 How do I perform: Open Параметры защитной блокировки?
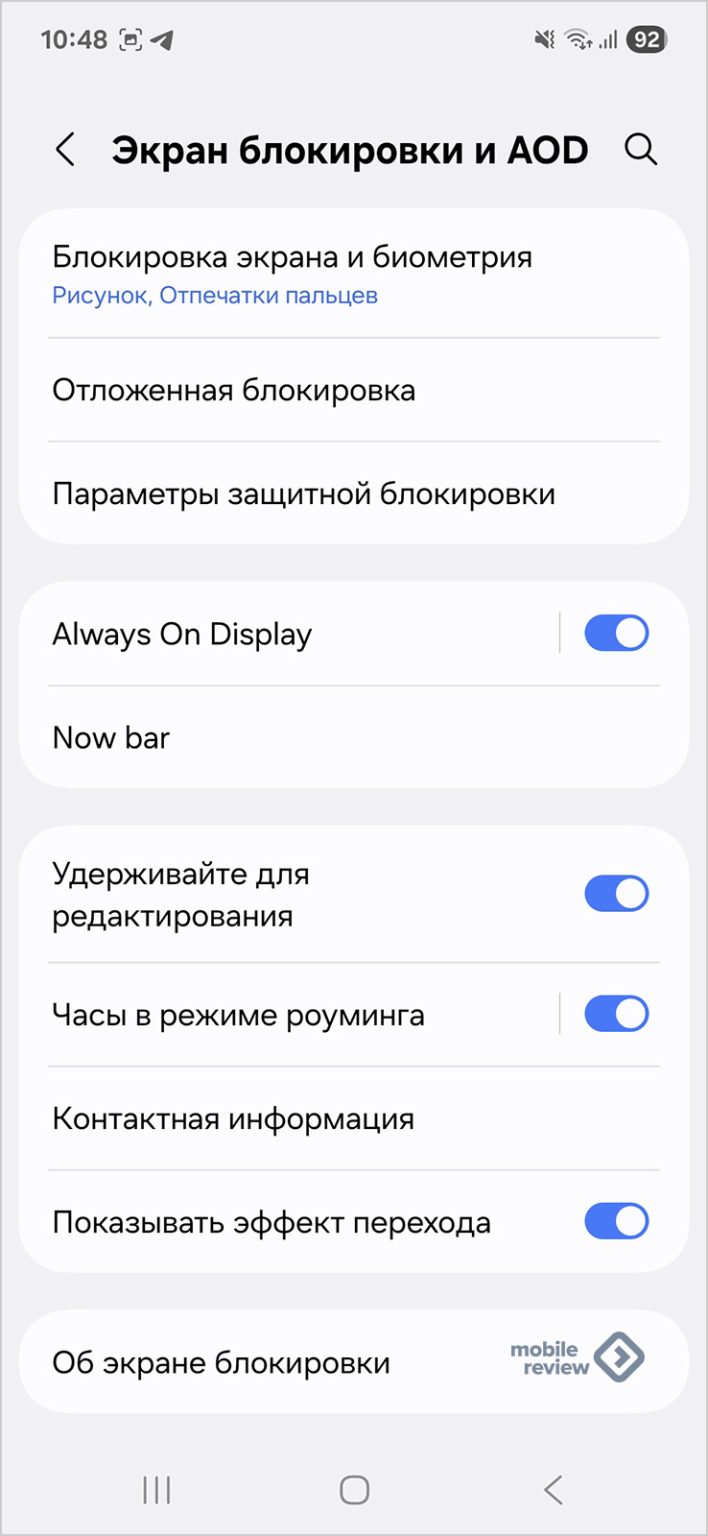coord(303,494)
